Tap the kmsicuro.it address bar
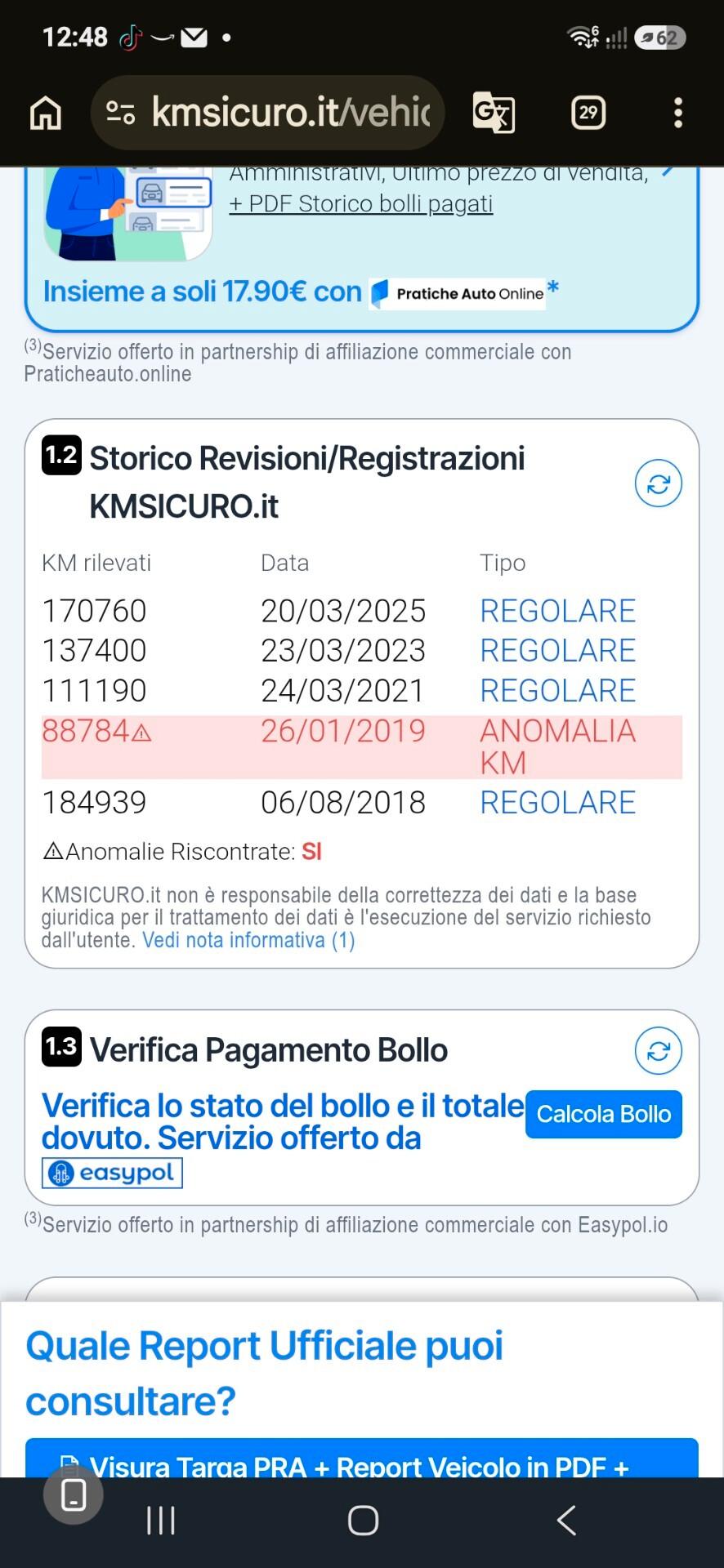The image size is (724, 1568). [x=268, y=113]
